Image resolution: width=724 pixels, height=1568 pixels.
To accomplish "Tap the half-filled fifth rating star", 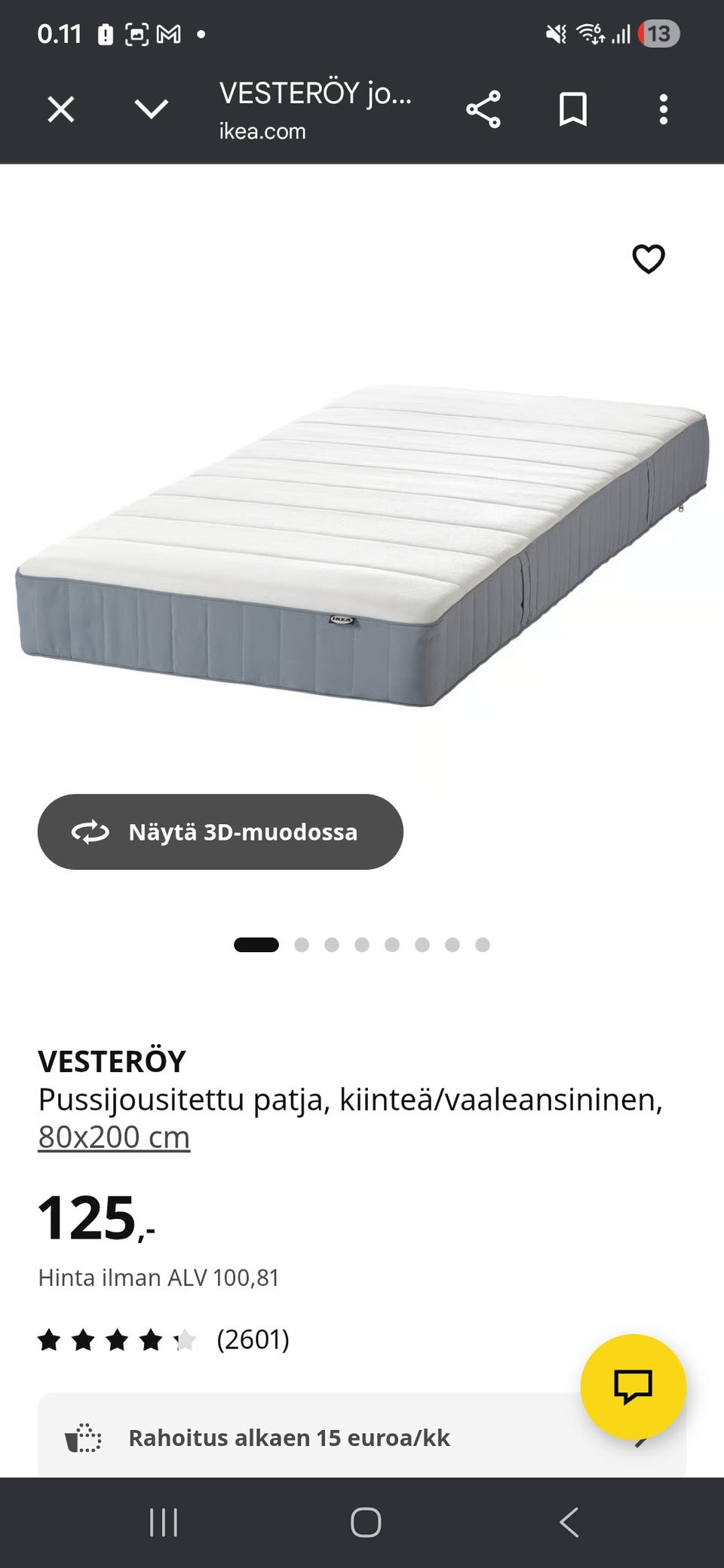I will [x=183, y=1338].
